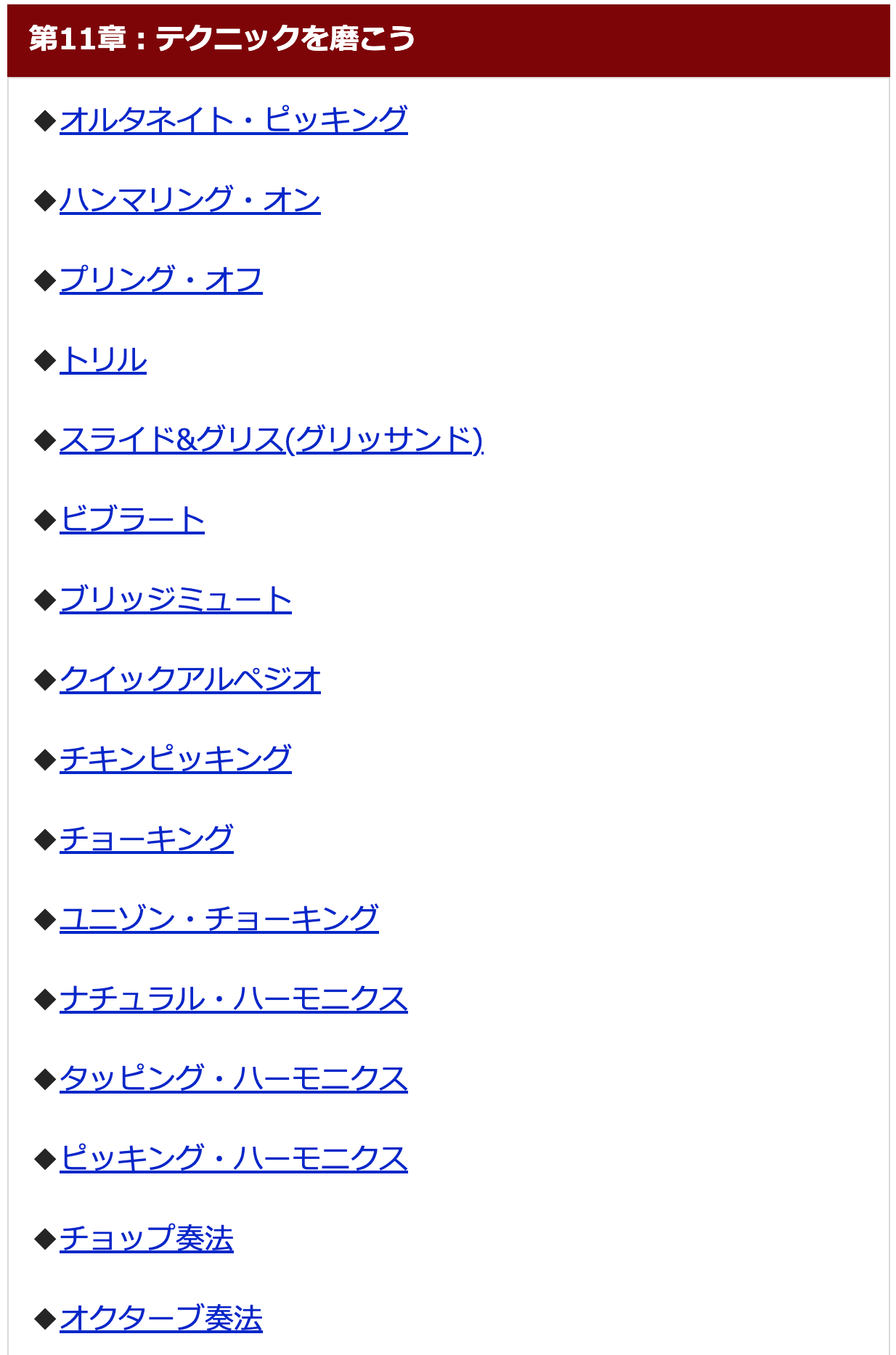The image size is (896, 1355).
Task: Visit the ブリッジミュート link
Action: coord(175,599)
